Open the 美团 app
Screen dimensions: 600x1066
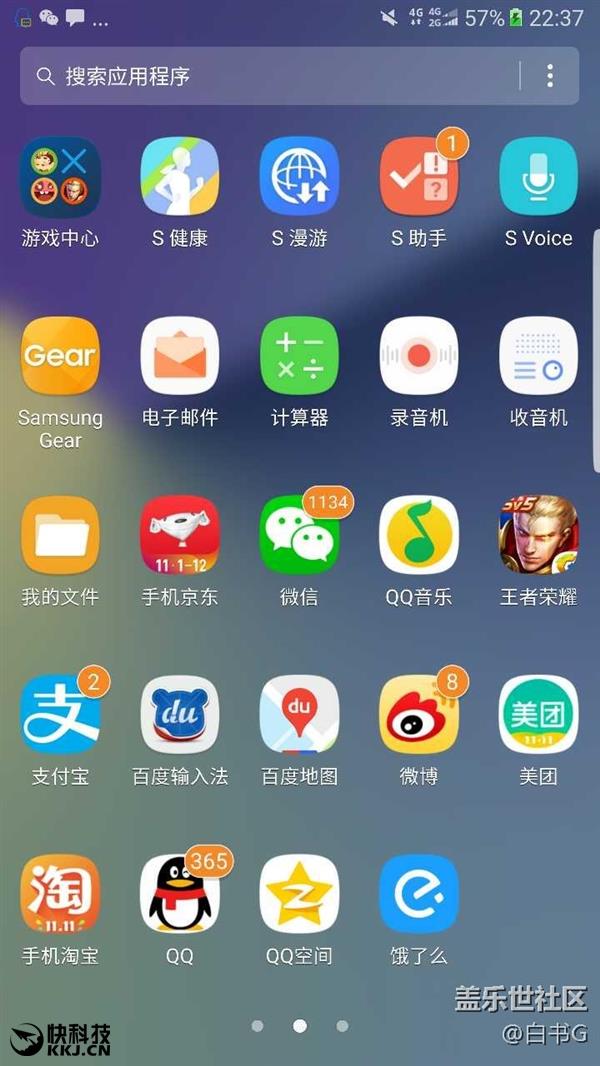[539, 715]
